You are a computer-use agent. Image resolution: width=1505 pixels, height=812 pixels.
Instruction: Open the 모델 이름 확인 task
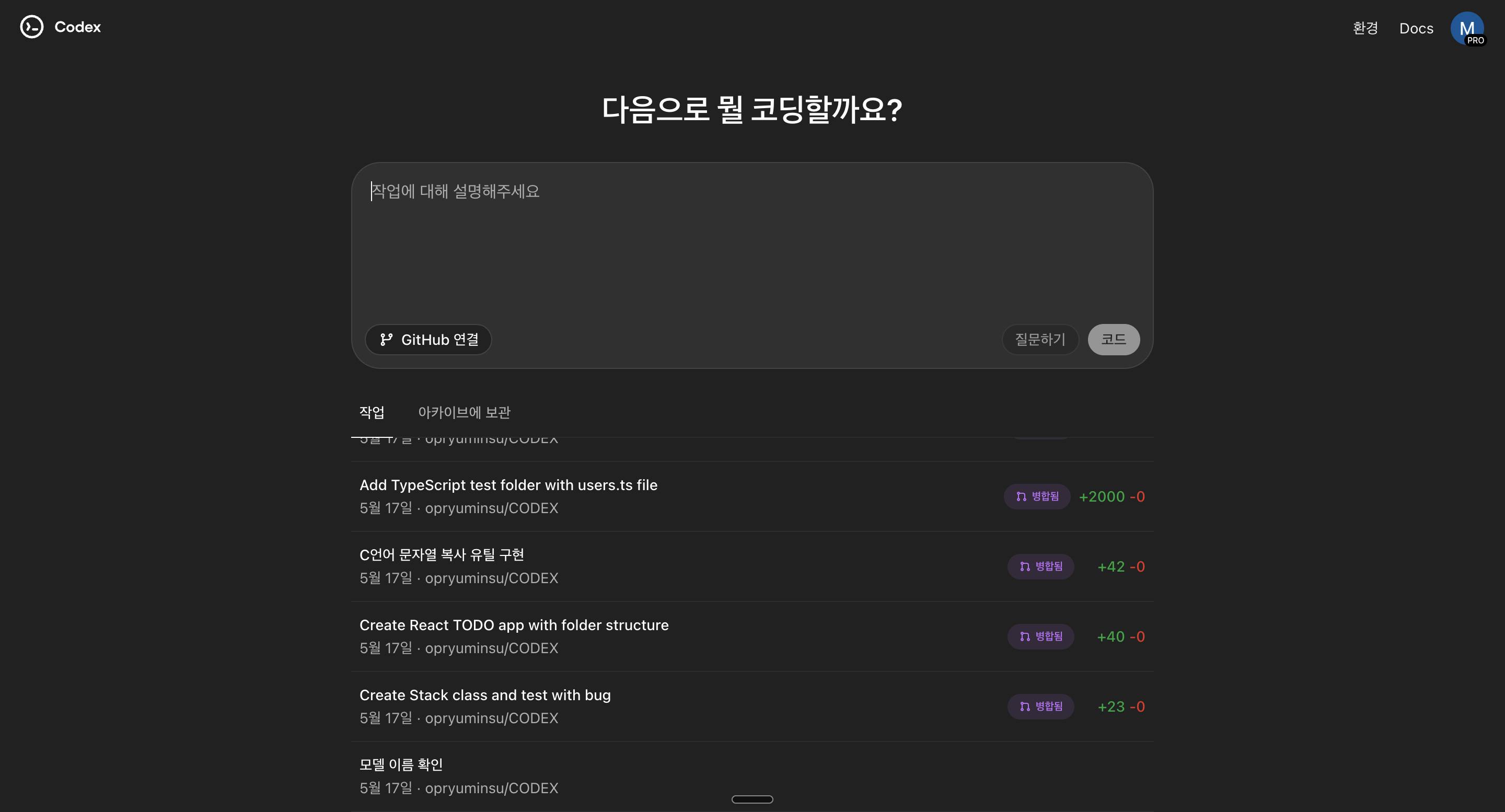point(401,764)
